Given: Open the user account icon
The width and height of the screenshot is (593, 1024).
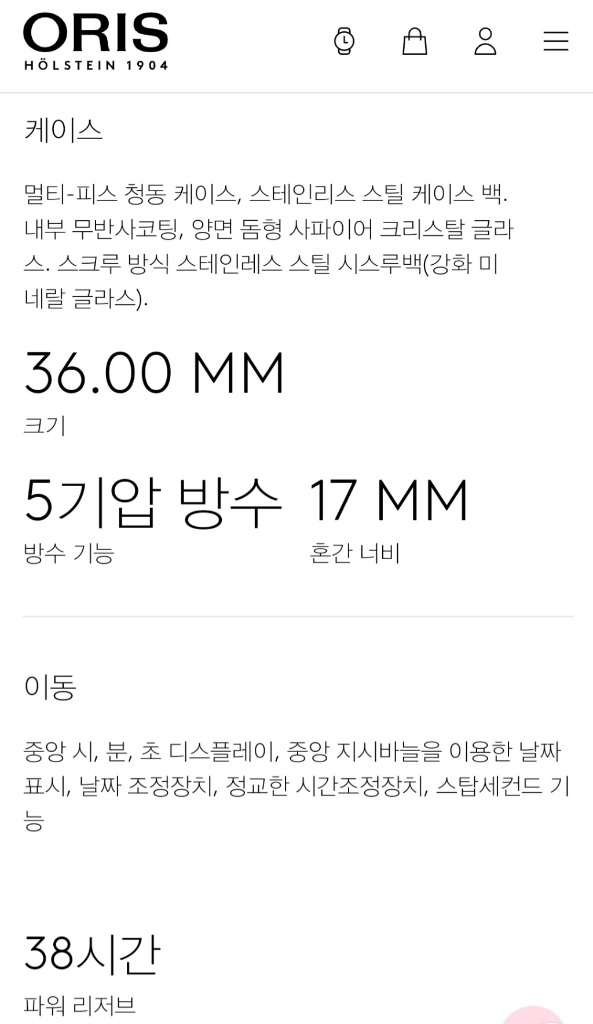Looking at the screenshot, I should point(485,41).
